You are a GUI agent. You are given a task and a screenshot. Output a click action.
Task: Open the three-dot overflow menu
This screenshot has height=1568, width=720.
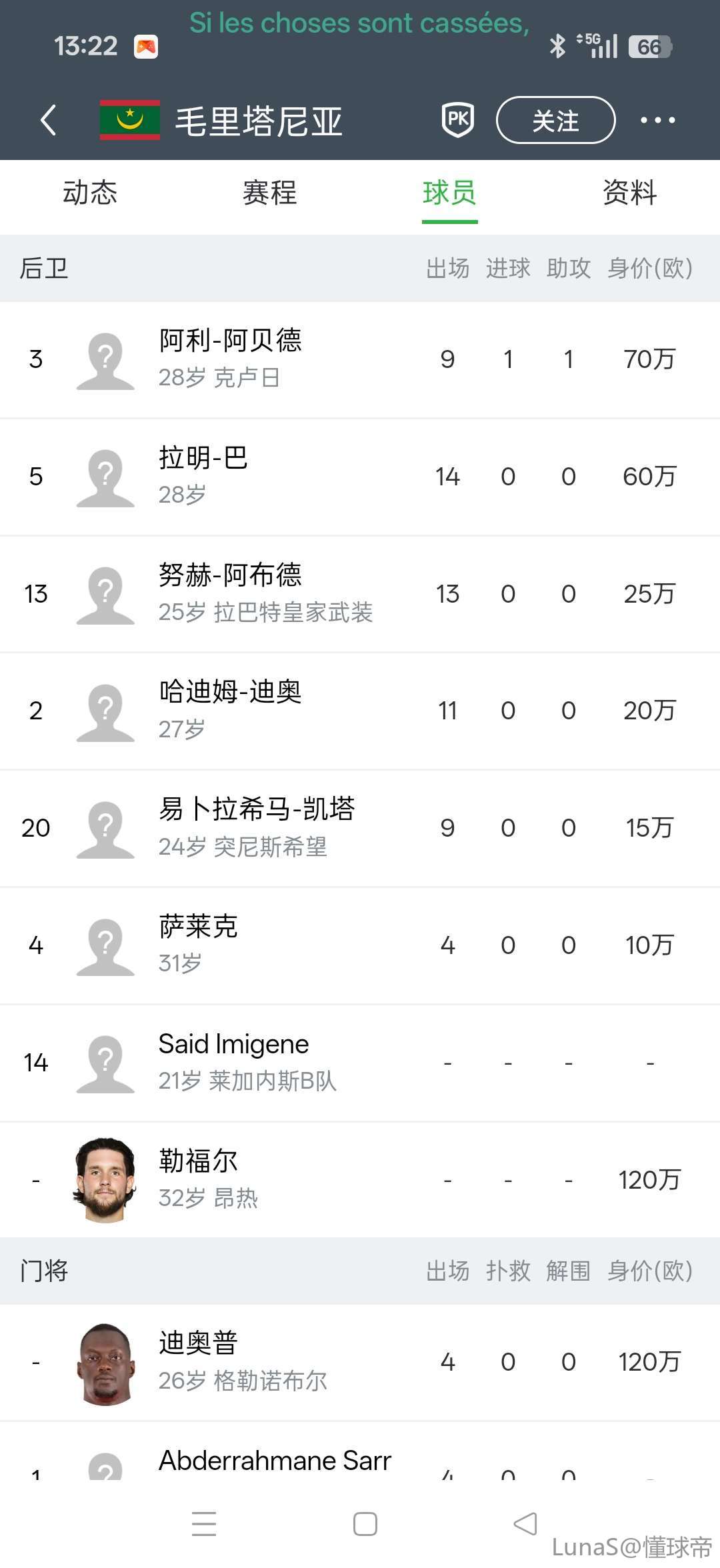pyautogui.click(x=657, y=121)
